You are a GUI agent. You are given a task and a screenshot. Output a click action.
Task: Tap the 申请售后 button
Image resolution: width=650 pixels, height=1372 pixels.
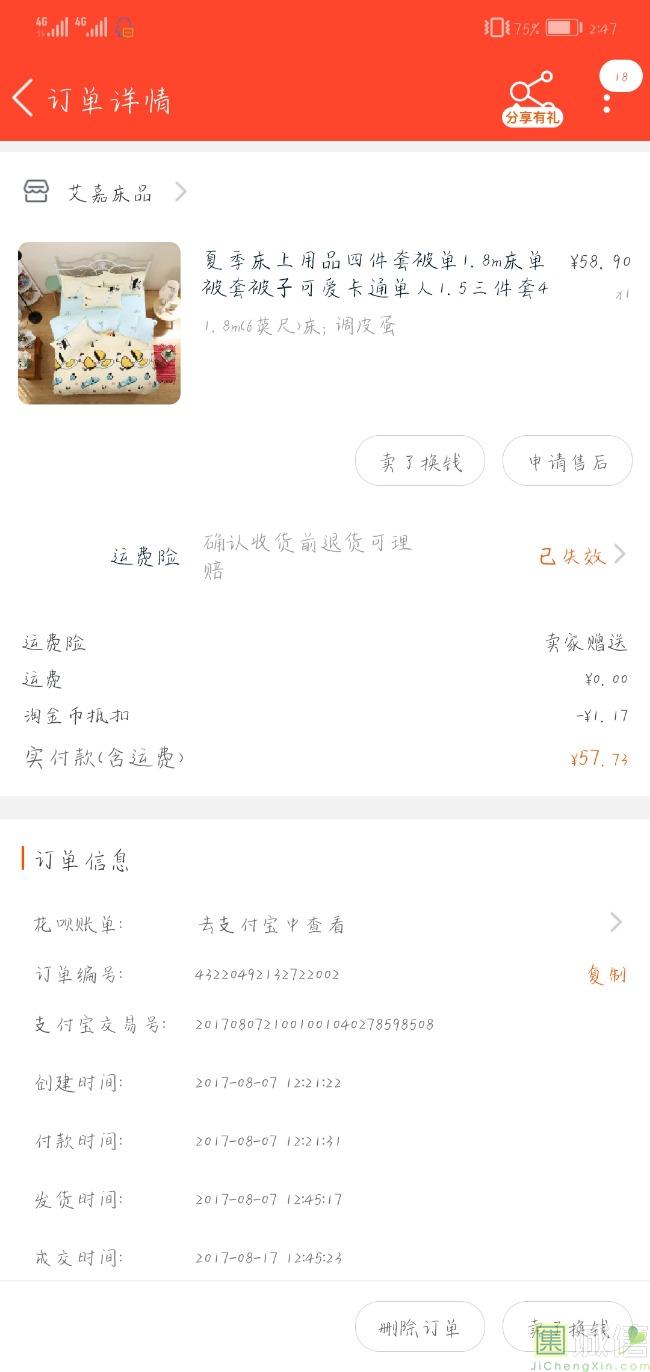pyautogui.click(x=567, y=462)
